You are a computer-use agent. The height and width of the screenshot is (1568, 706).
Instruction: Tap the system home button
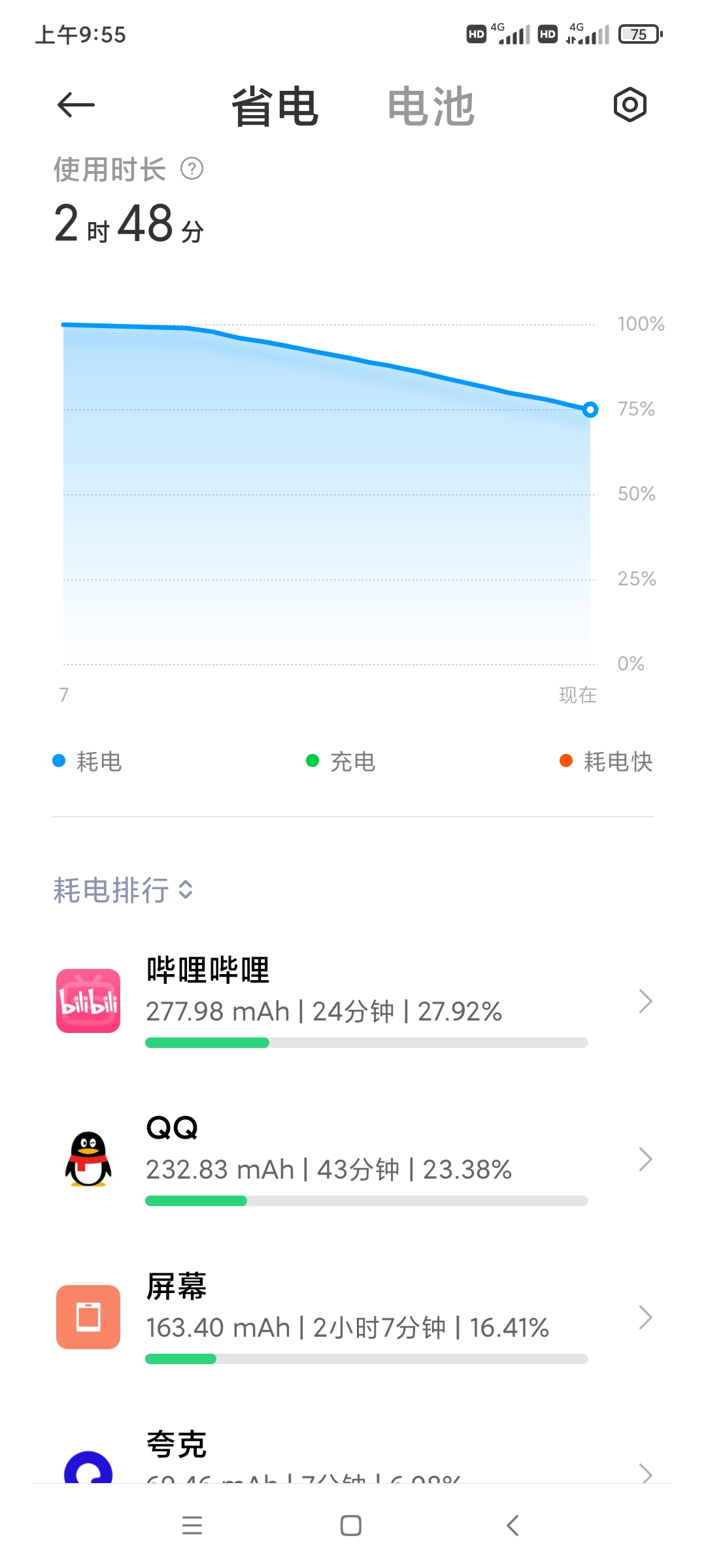coord(351,1526)
